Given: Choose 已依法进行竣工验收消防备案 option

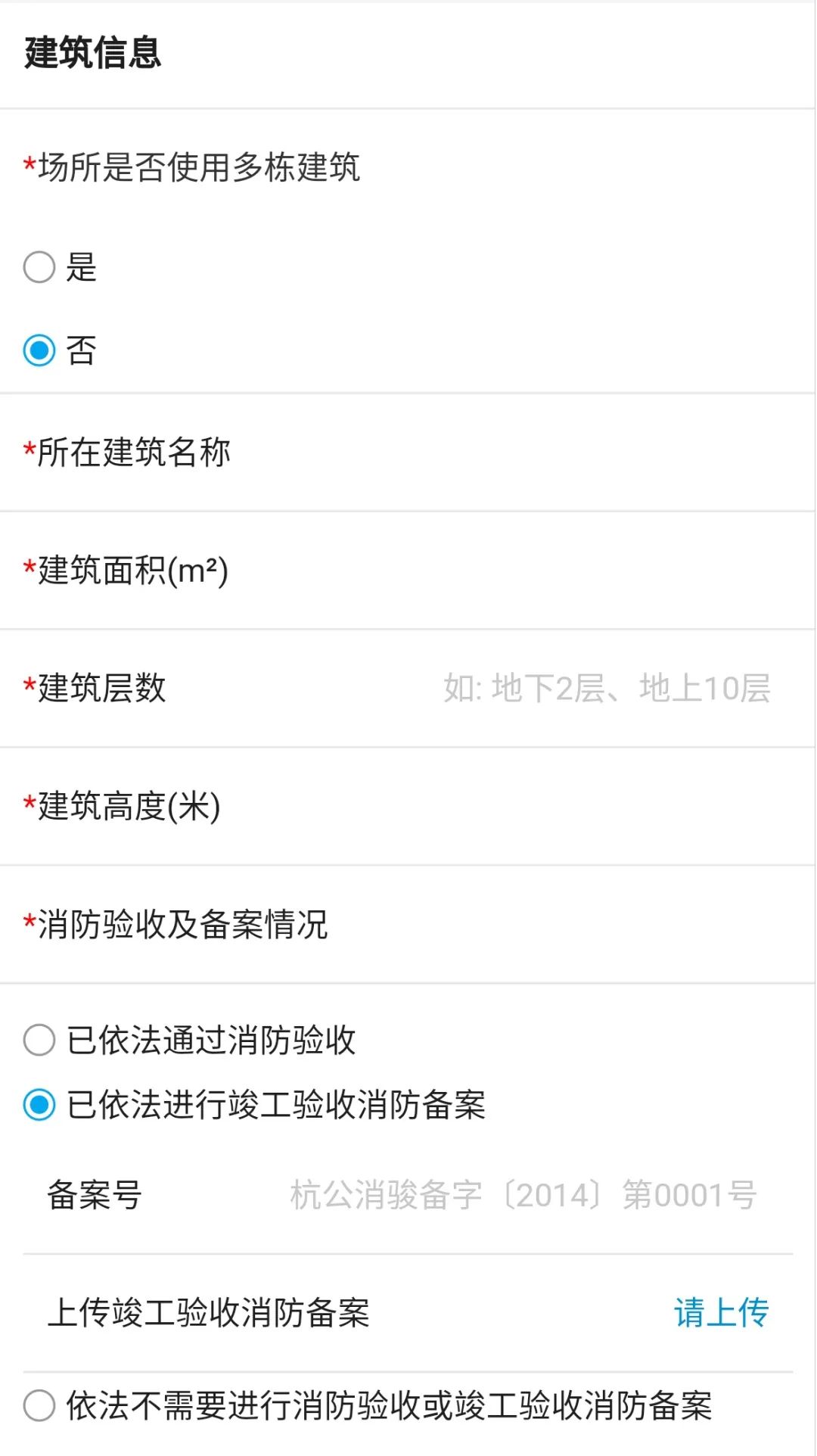Looking at the screenshot, I should point(39,1105).
